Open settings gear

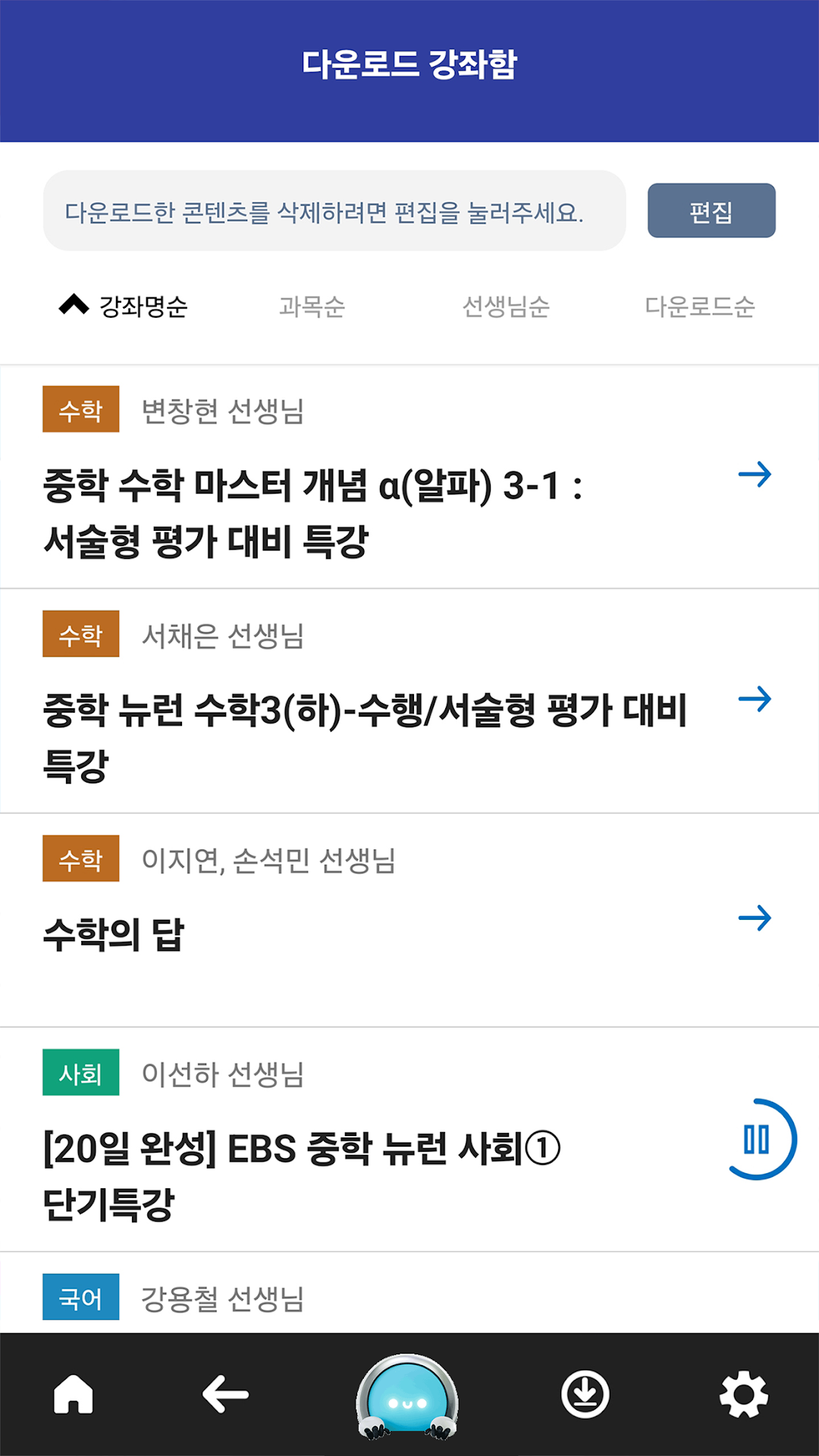coord(743,1394)
